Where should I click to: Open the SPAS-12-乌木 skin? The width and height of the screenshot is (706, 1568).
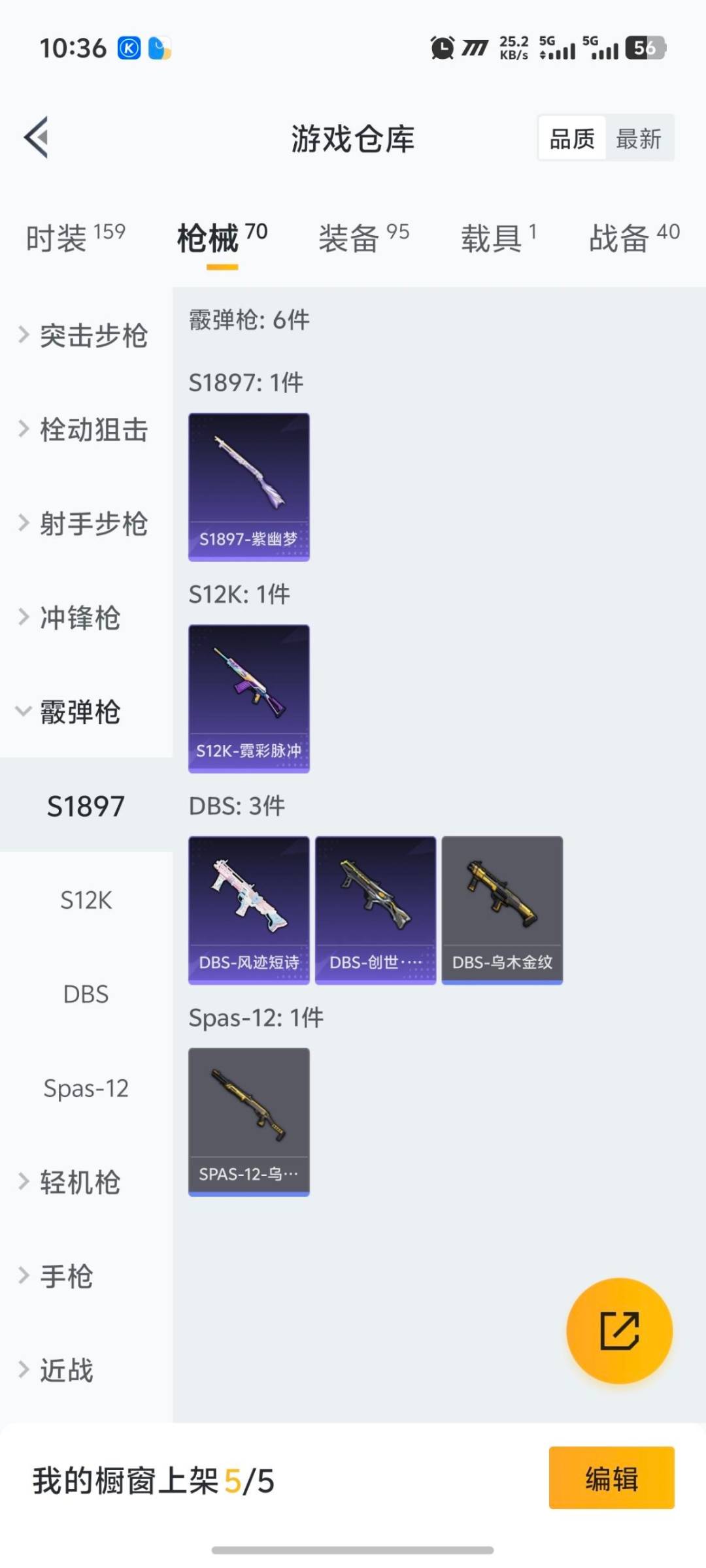pos(249,1122)
